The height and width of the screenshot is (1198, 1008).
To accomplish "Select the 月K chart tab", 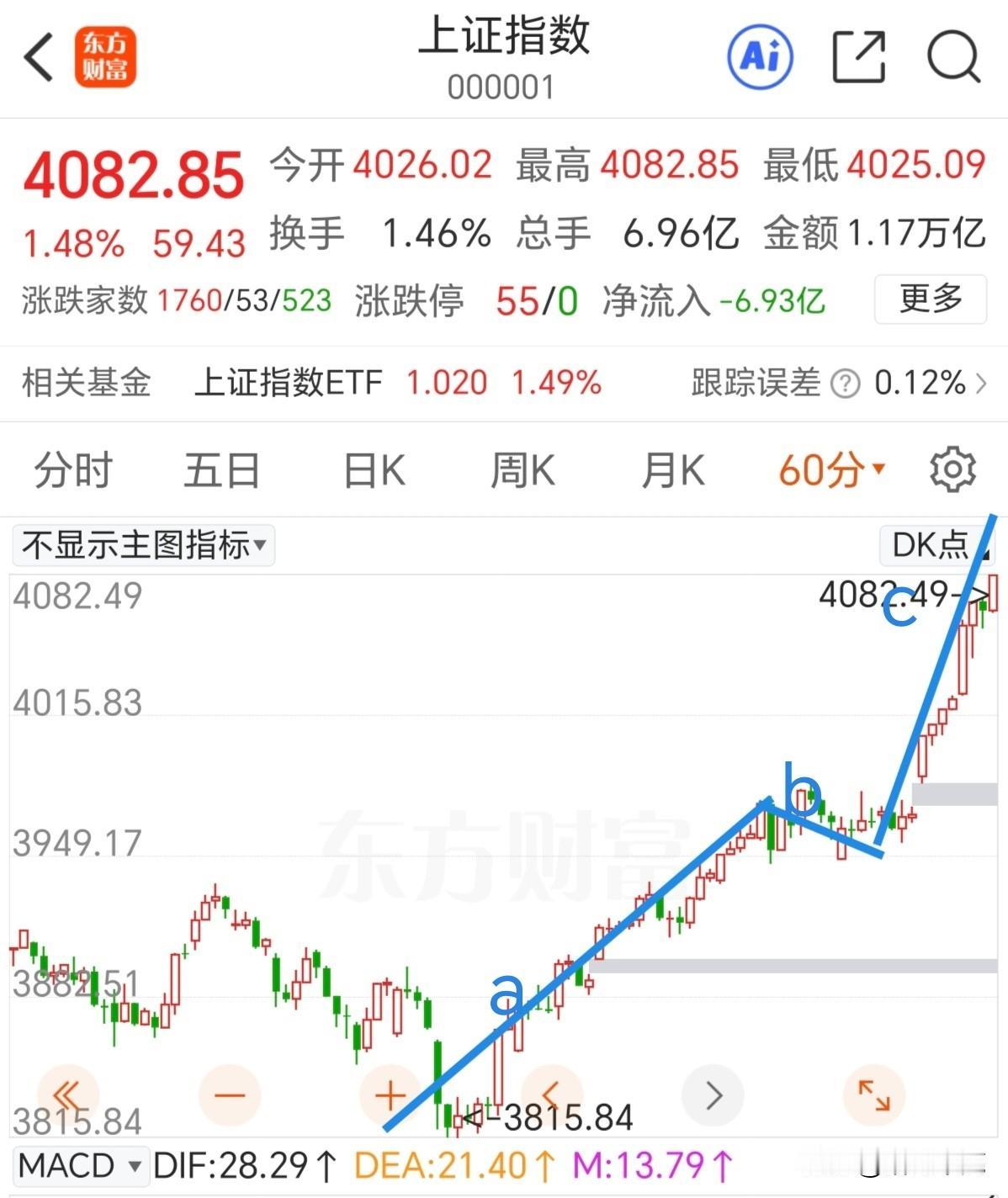I will click(x=670, y=470).
